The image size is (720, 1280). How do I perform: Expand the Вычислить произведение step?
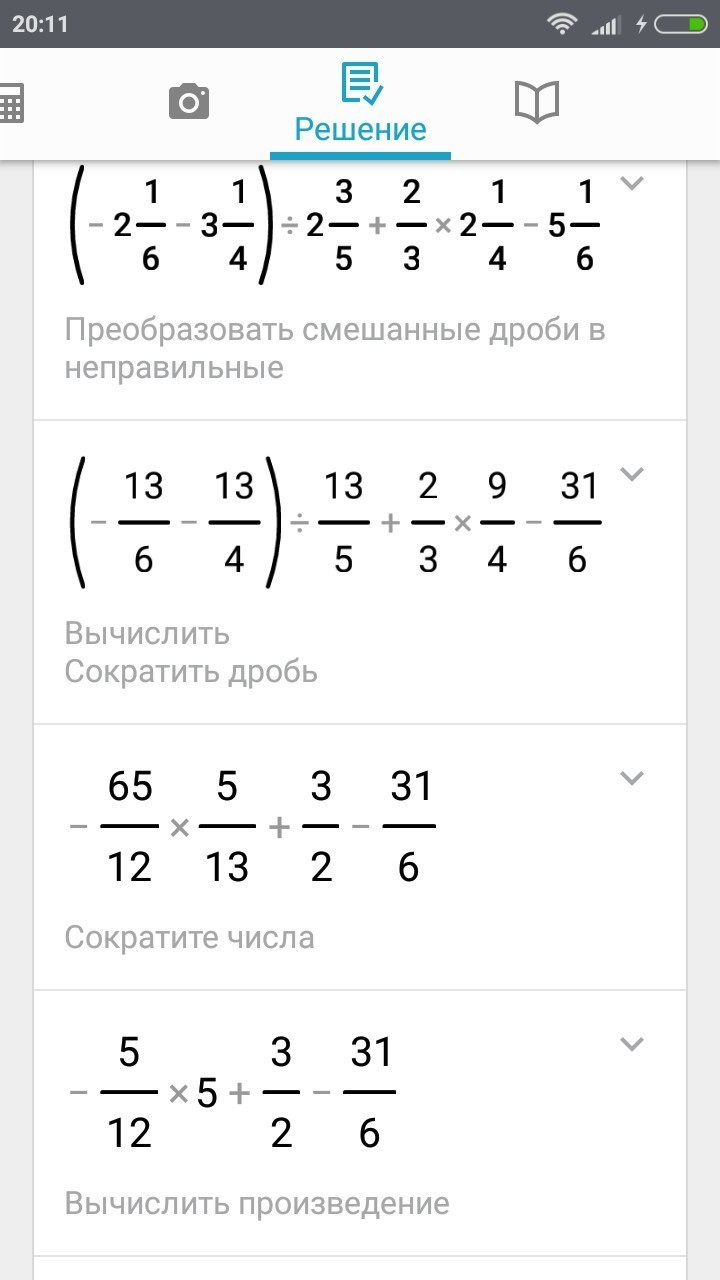(631, 1044)
